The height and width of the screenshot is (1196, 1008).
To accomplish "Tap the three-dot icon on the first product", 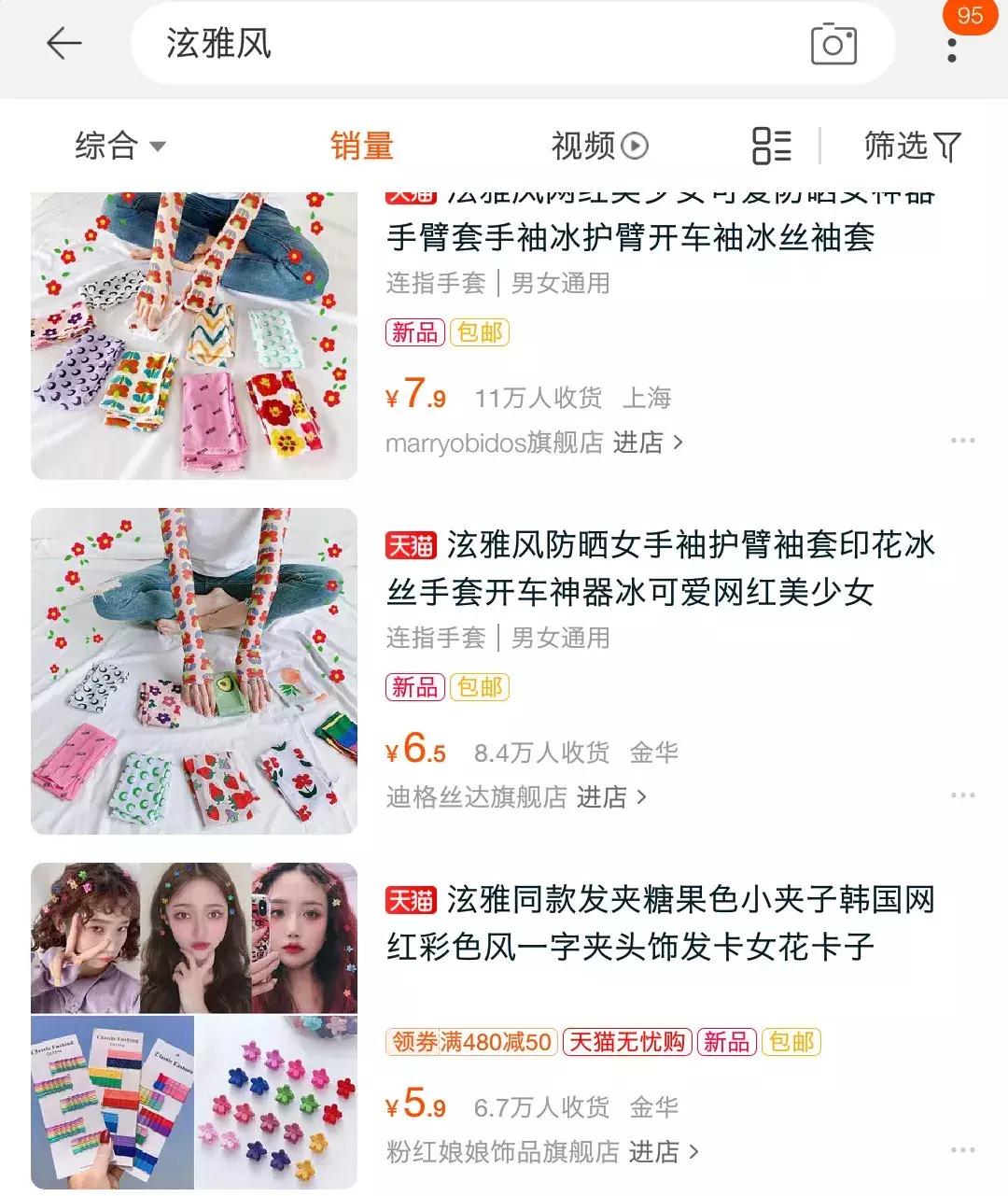I will pos(962,439).
